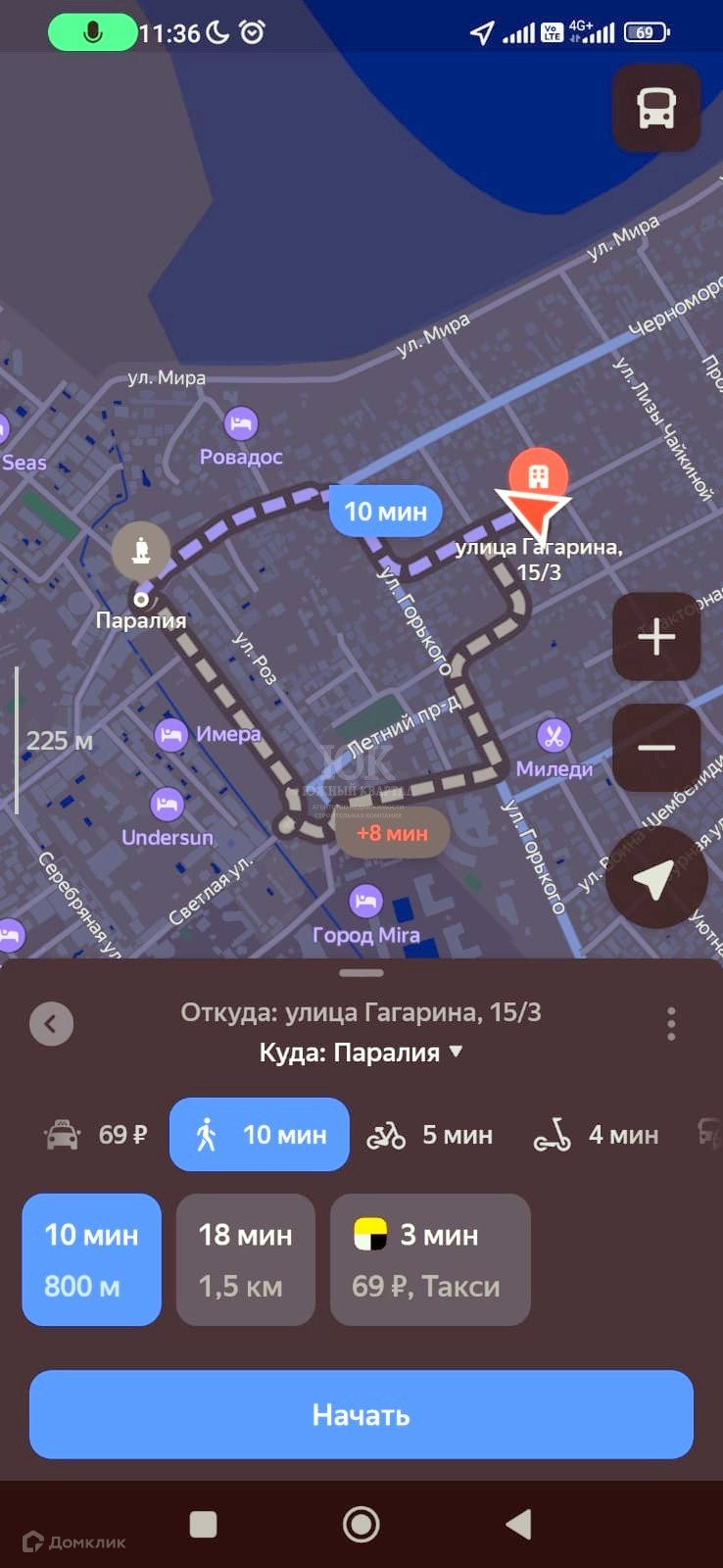Open route overflow menu

click(671, 1023)
